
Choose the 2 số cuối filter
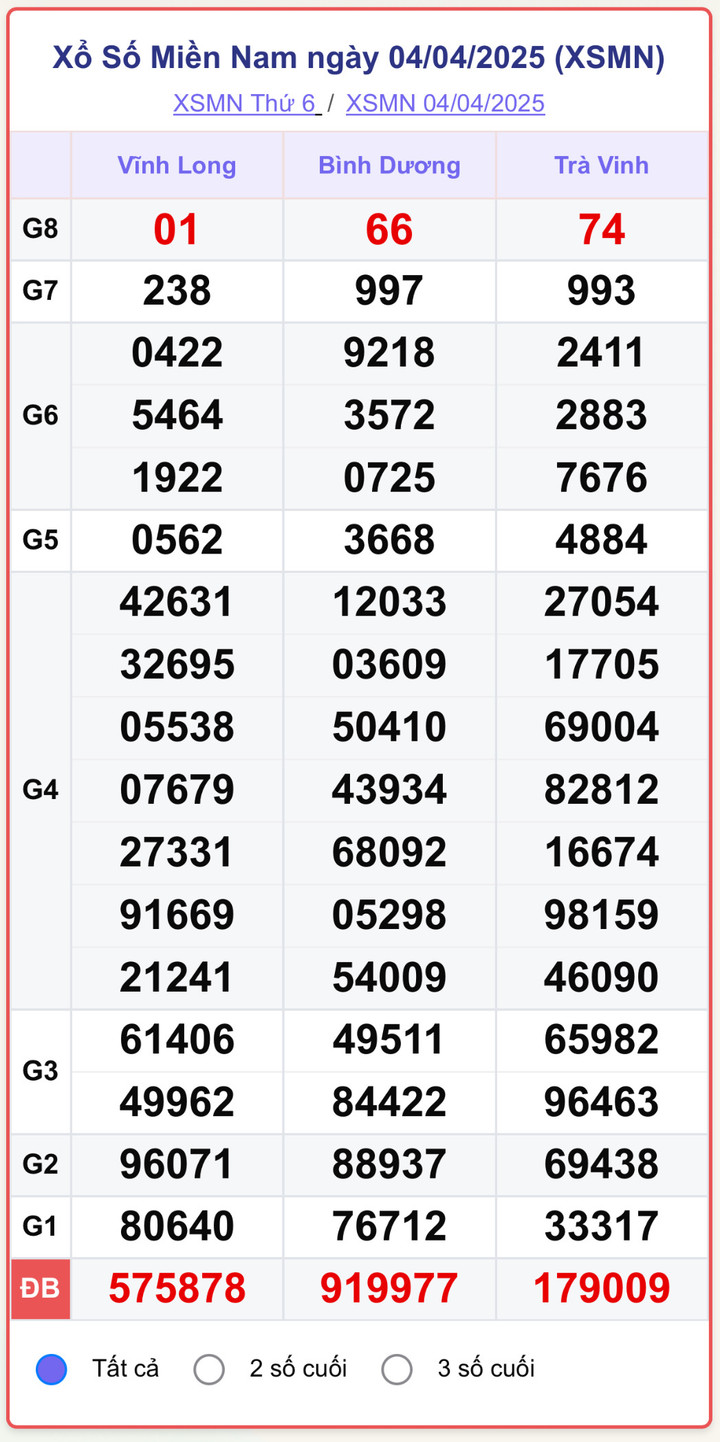click(x=209, y=1369)
